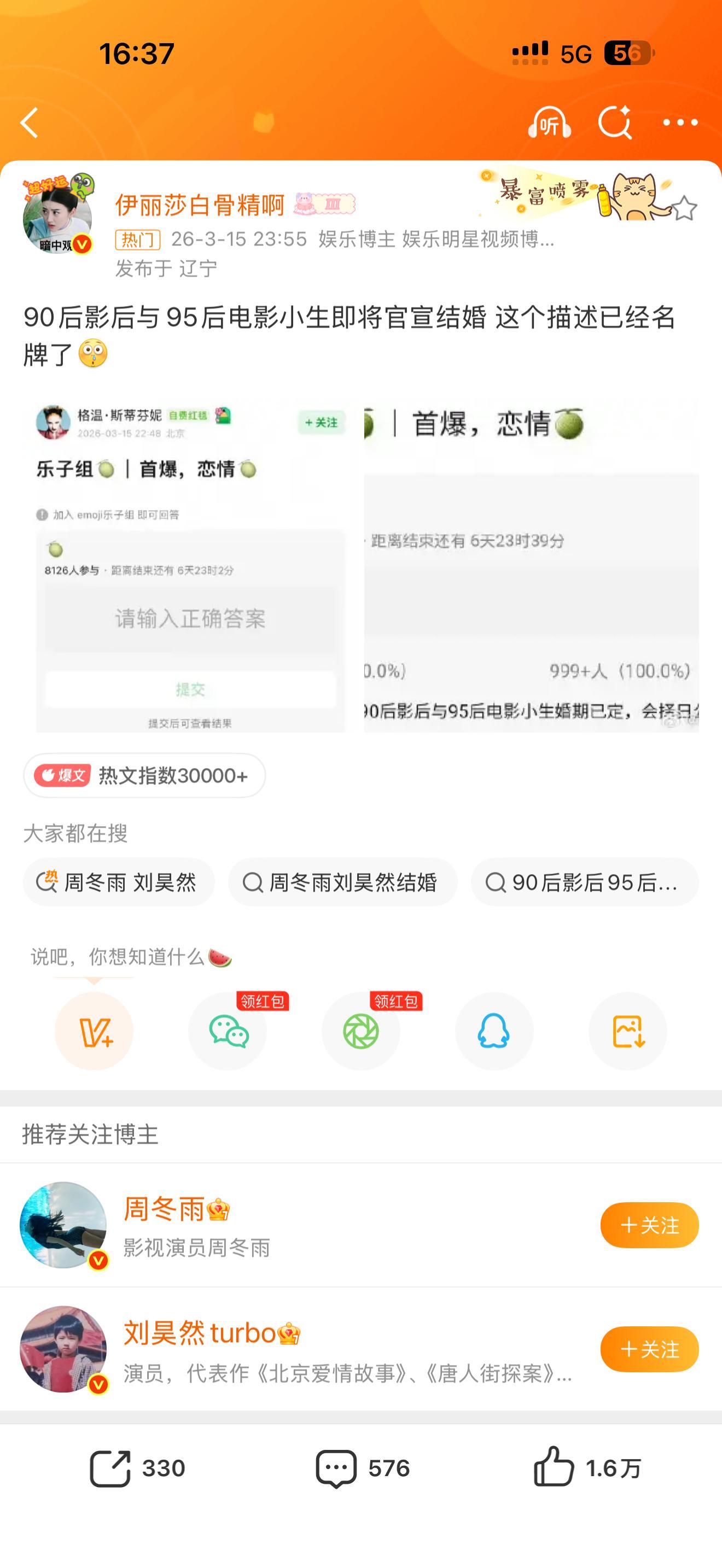This screenshot has height=1568, width=722.
Task: Share the post to WeChat
Action: point(226,1032)
